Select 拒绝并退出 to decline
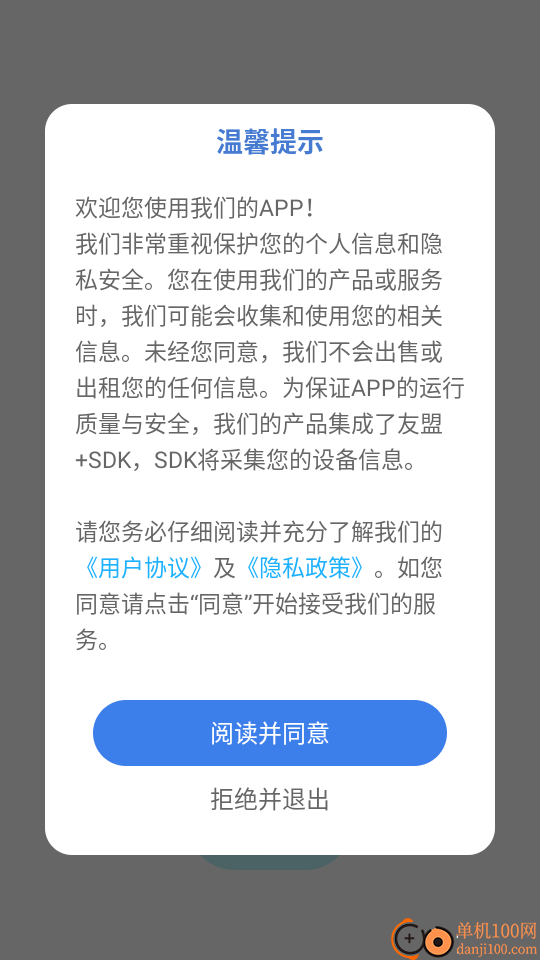 269,800
